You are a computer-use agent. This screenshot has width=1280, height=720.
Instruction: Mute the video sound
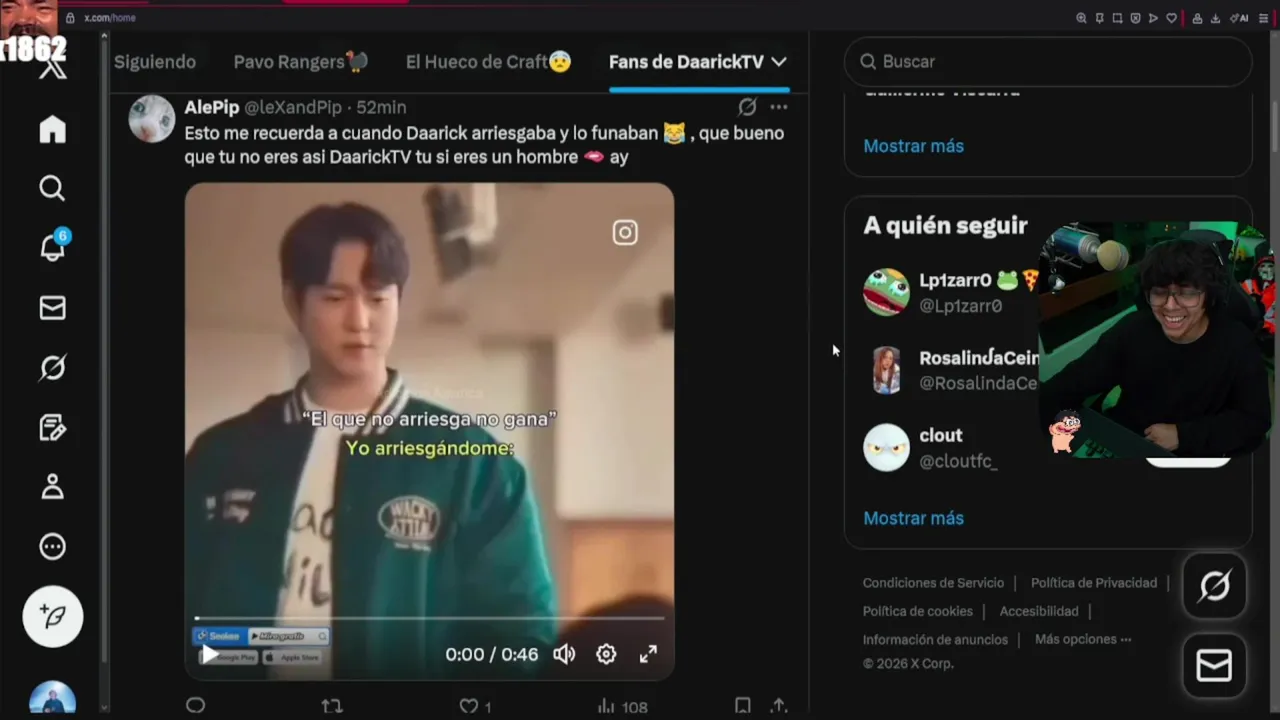coord(564,654)
